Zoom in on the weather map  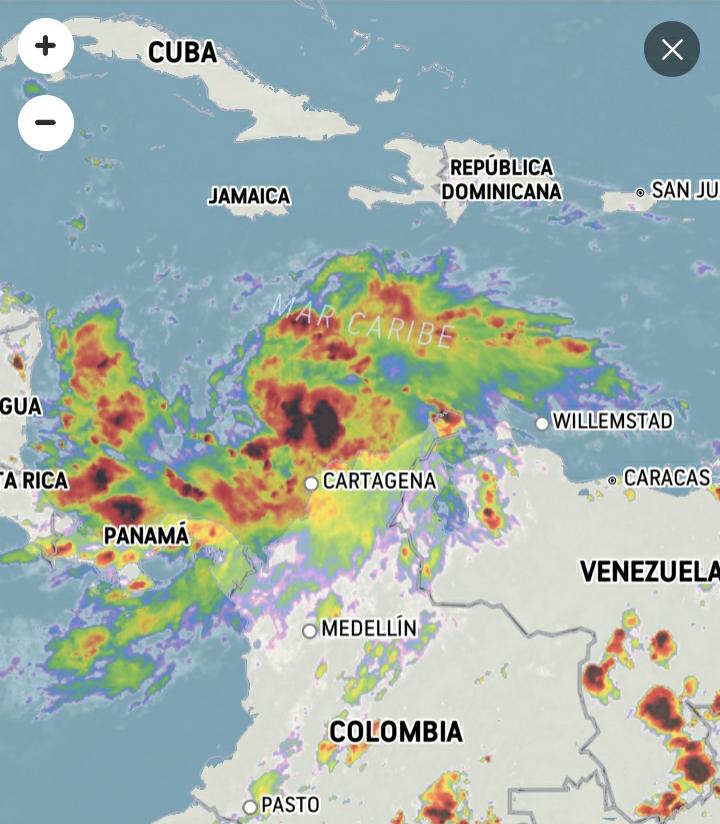click(x=46, y=46)
